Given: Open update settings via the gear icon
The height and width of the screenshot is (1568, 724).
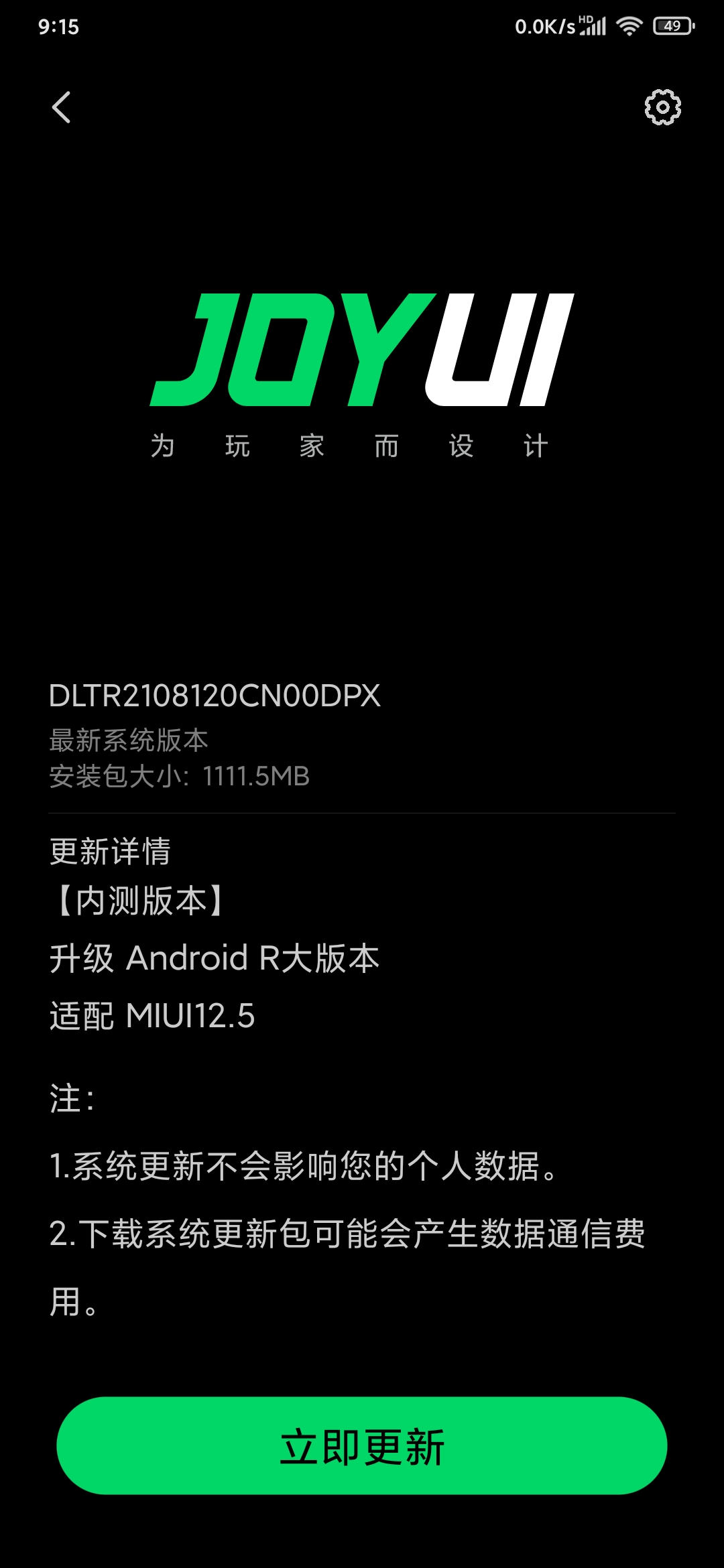Looking at the screenshot, I should point(662,107).
